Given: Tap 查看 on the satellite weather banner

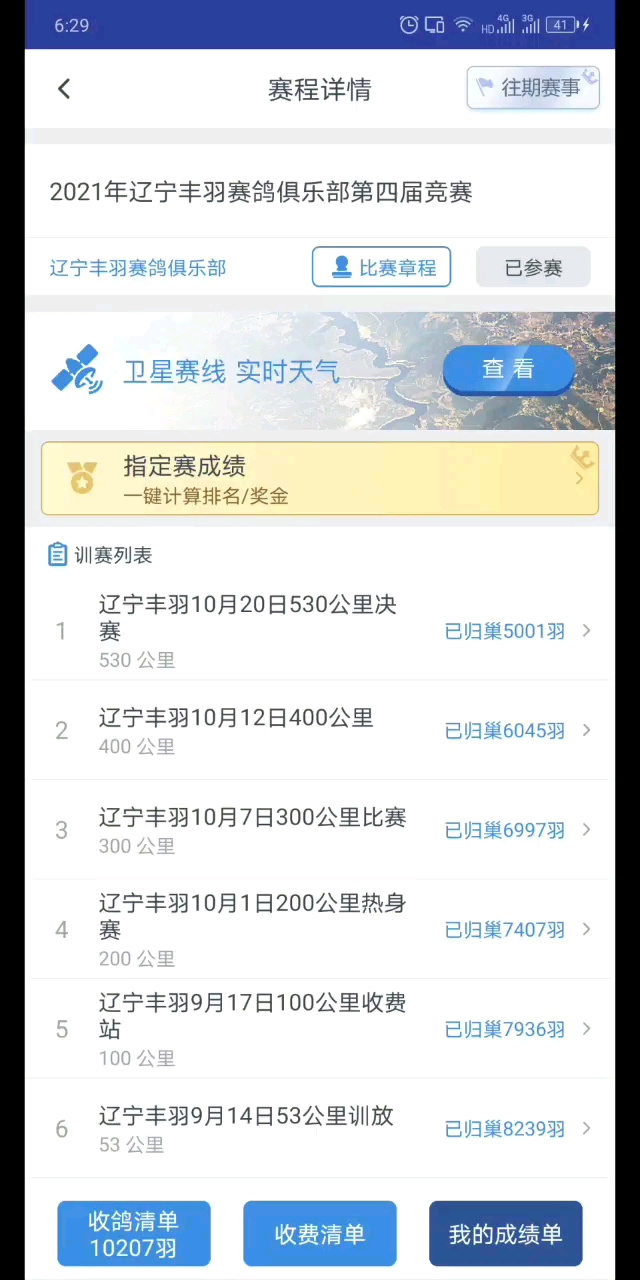Looking at the screenshot, I should (508, 369).
